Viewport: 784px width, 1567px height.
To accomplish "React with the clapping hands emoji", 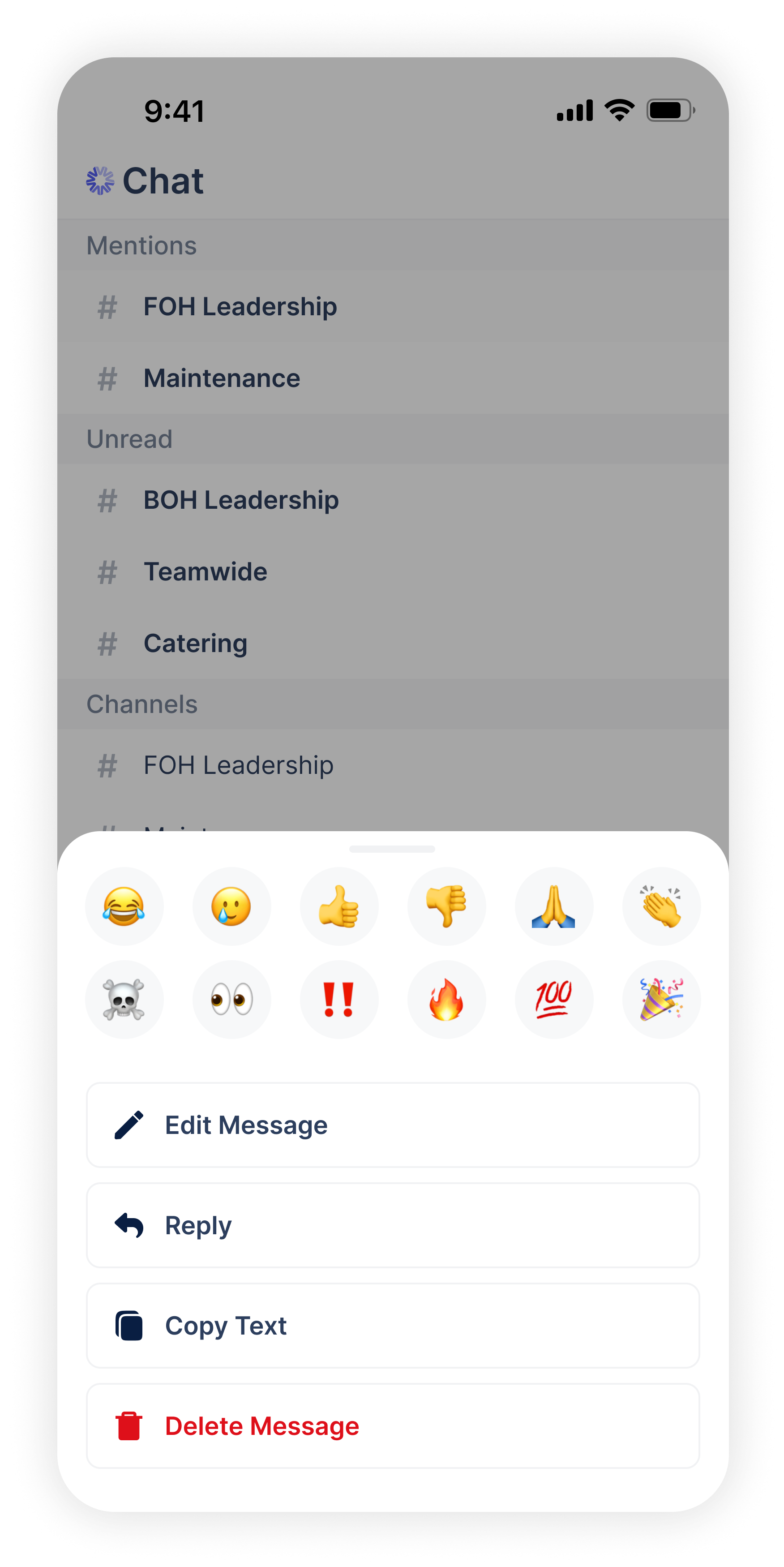I will coord(661,906).
